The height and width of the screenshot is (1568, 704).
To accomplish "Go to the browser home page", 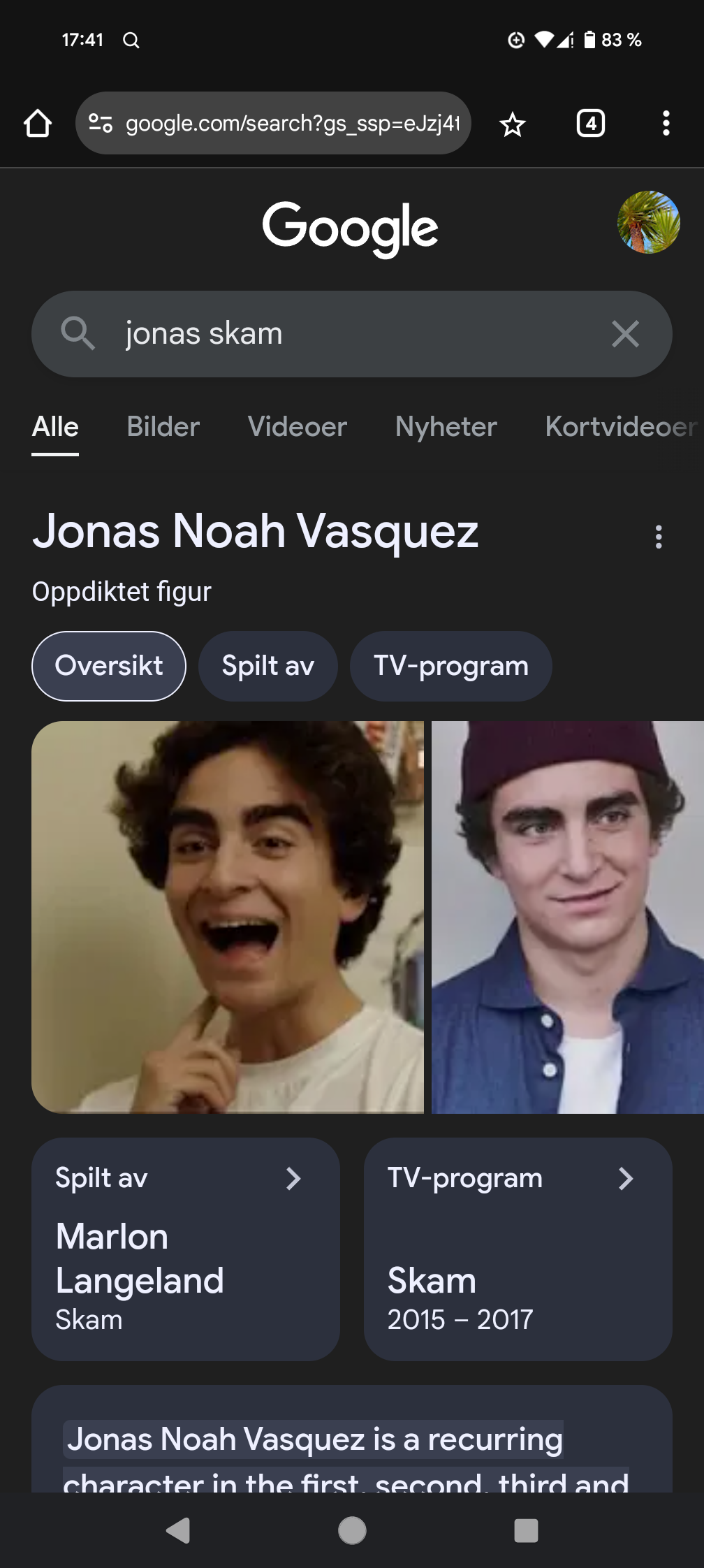I will tap(38, 124).
